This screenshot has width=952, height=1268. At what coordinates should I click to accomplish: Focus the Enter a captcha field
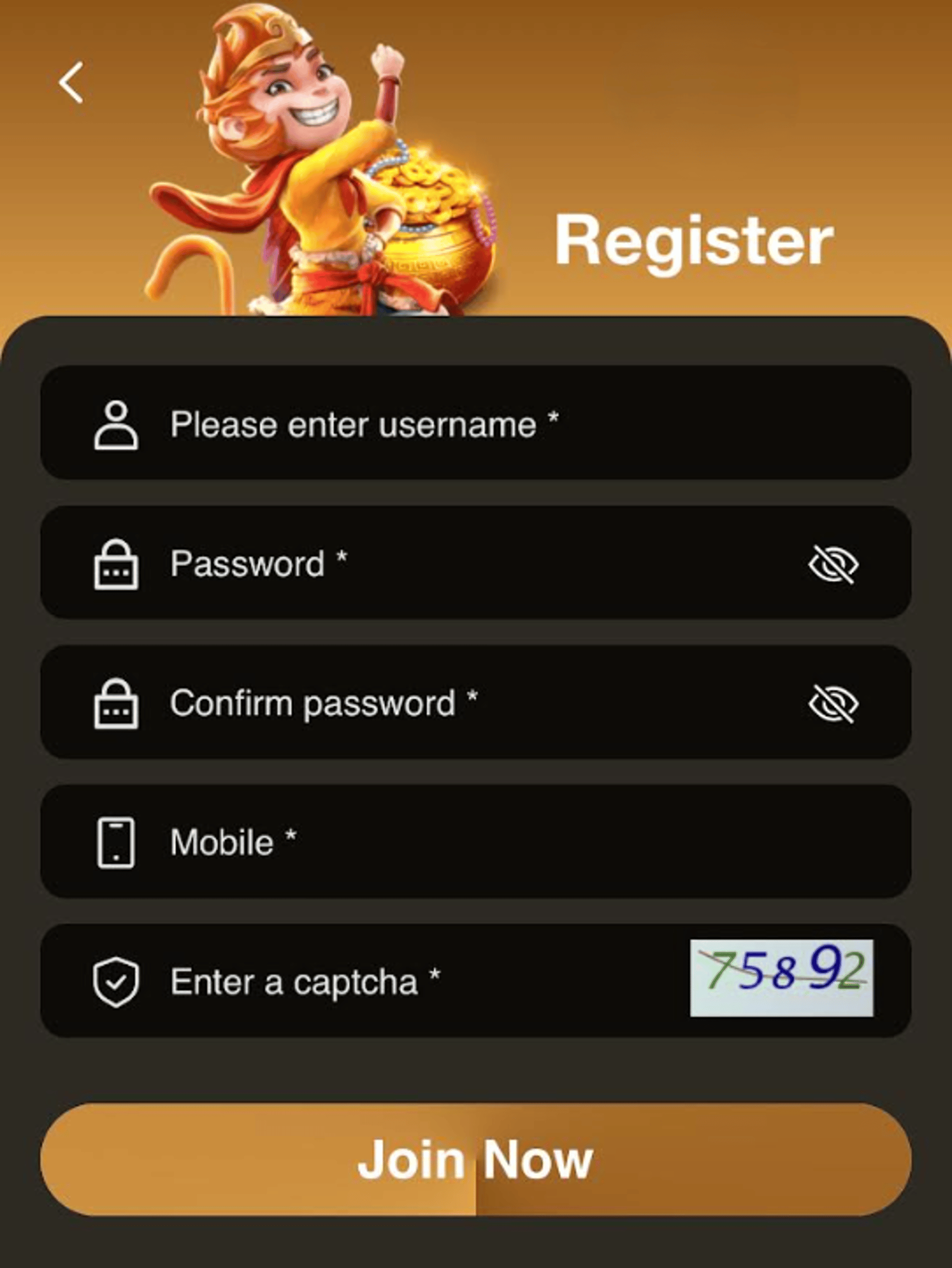click(x=401, y=982)
